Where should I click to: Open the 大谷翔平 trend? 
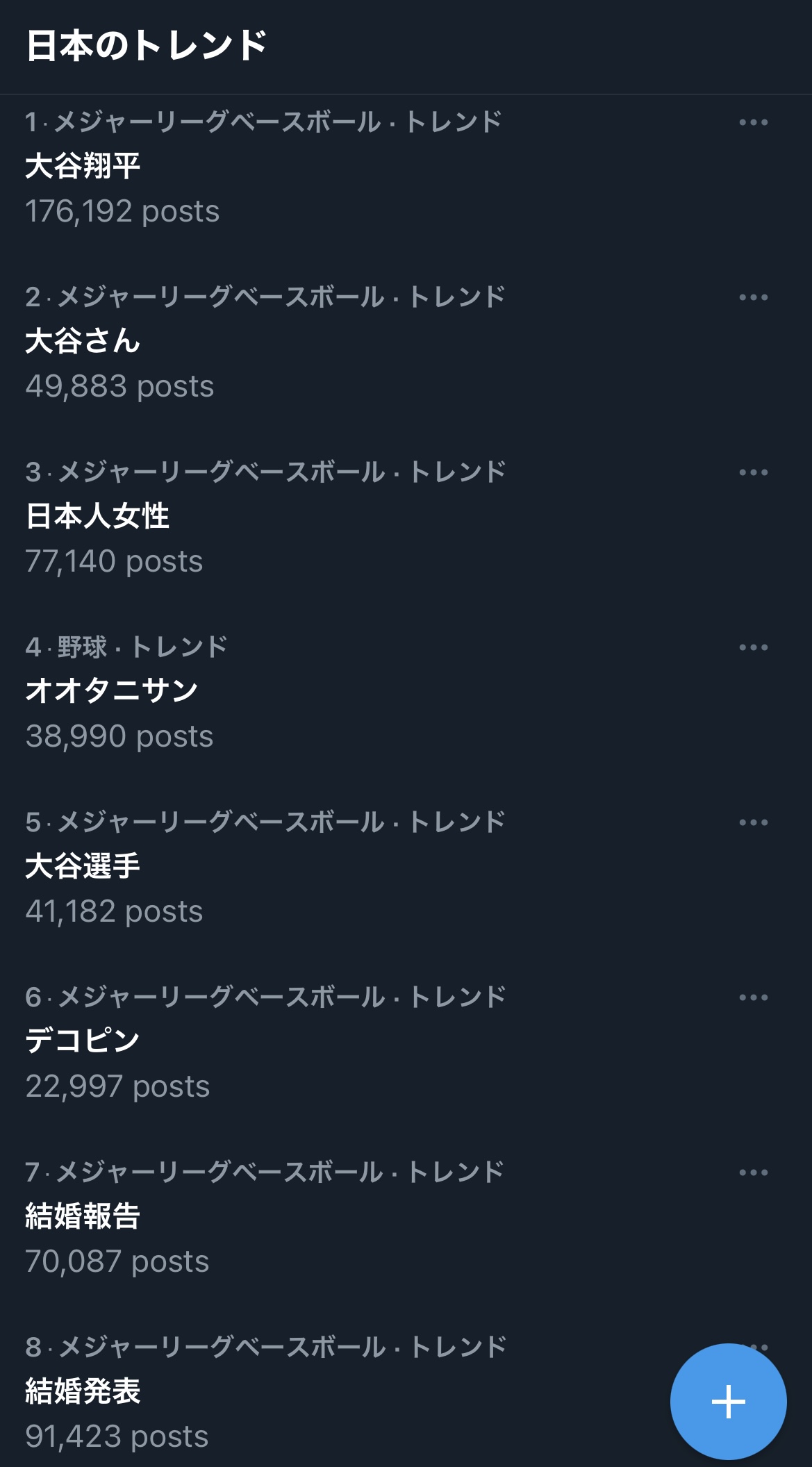click(x=83, y=167)
